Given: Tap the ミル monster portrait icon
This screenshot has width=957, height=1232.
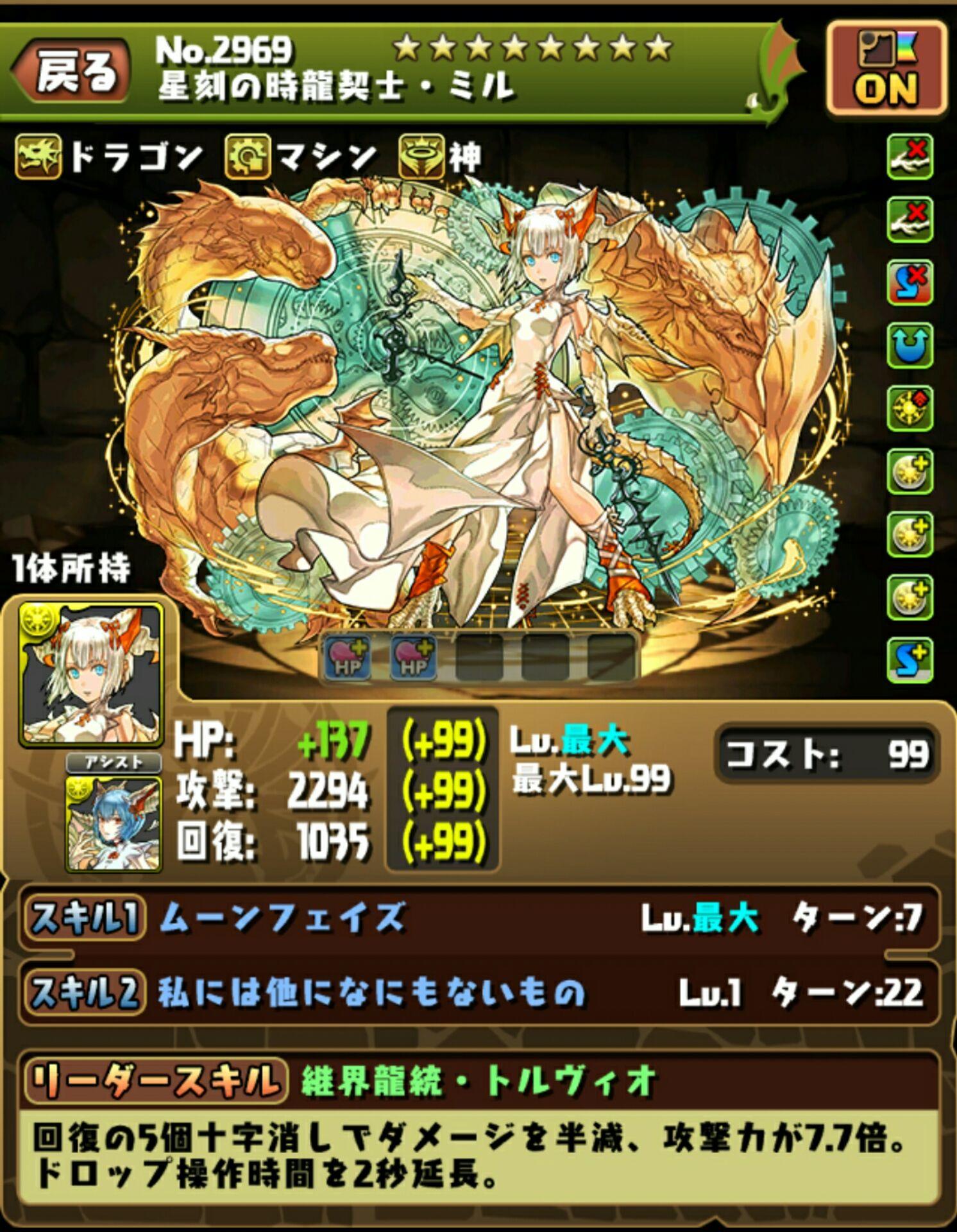Looking at the screenshot, I should (x=91, y=674).
